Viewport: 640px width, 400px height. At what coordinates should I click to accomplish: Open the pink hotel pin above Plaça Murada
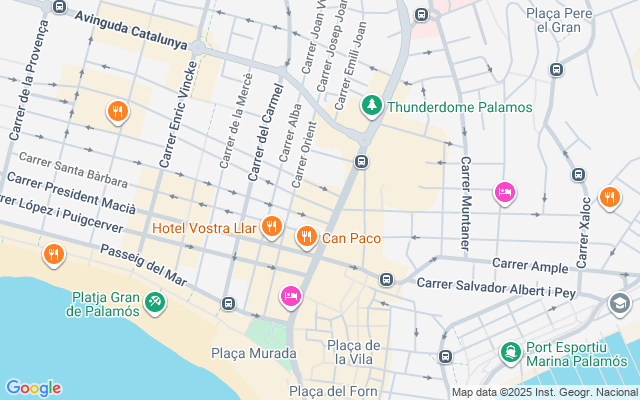pos(290,297)
